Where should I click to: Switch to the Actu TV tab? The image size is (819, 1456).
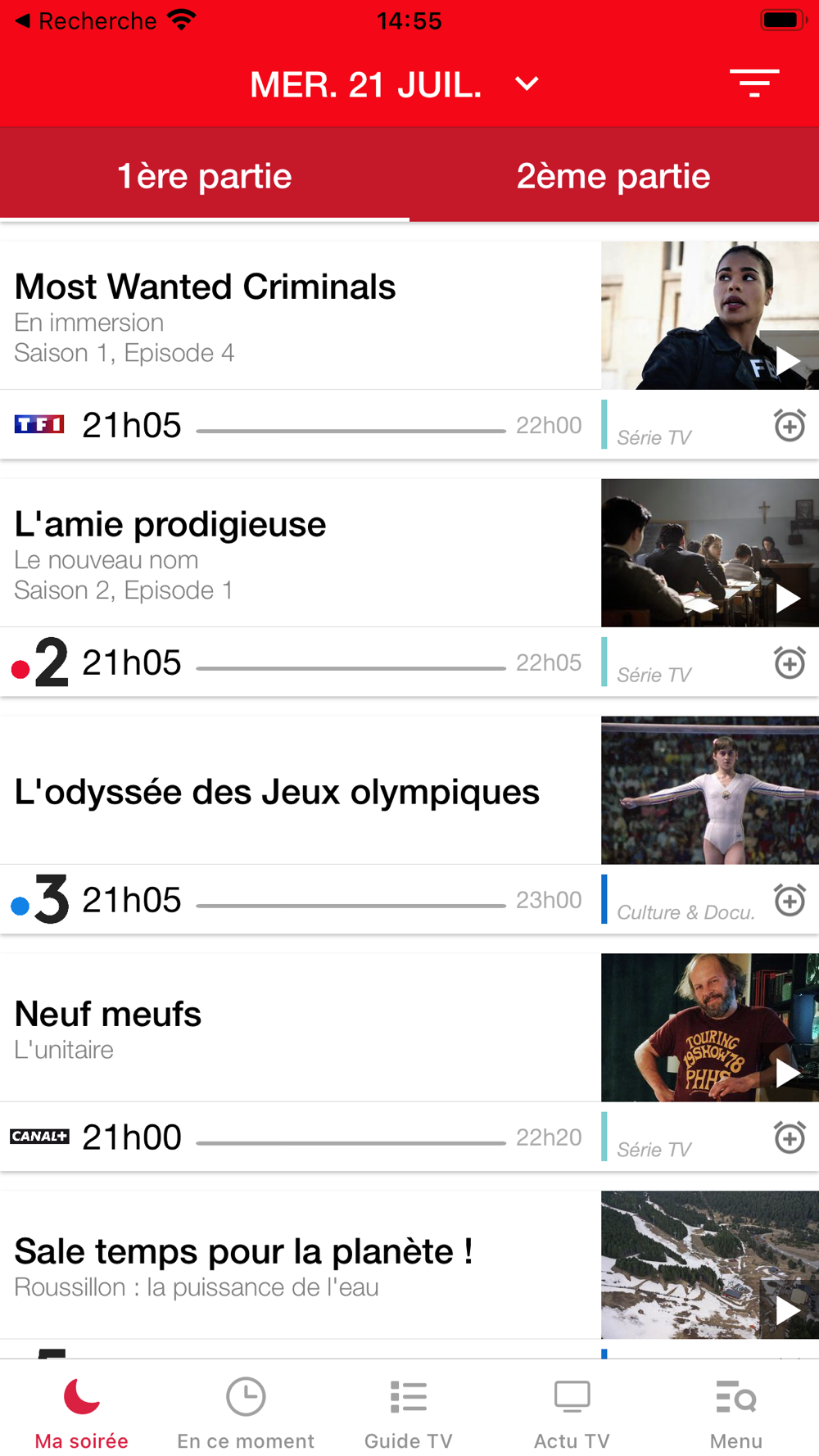(x=572, y=1411)
